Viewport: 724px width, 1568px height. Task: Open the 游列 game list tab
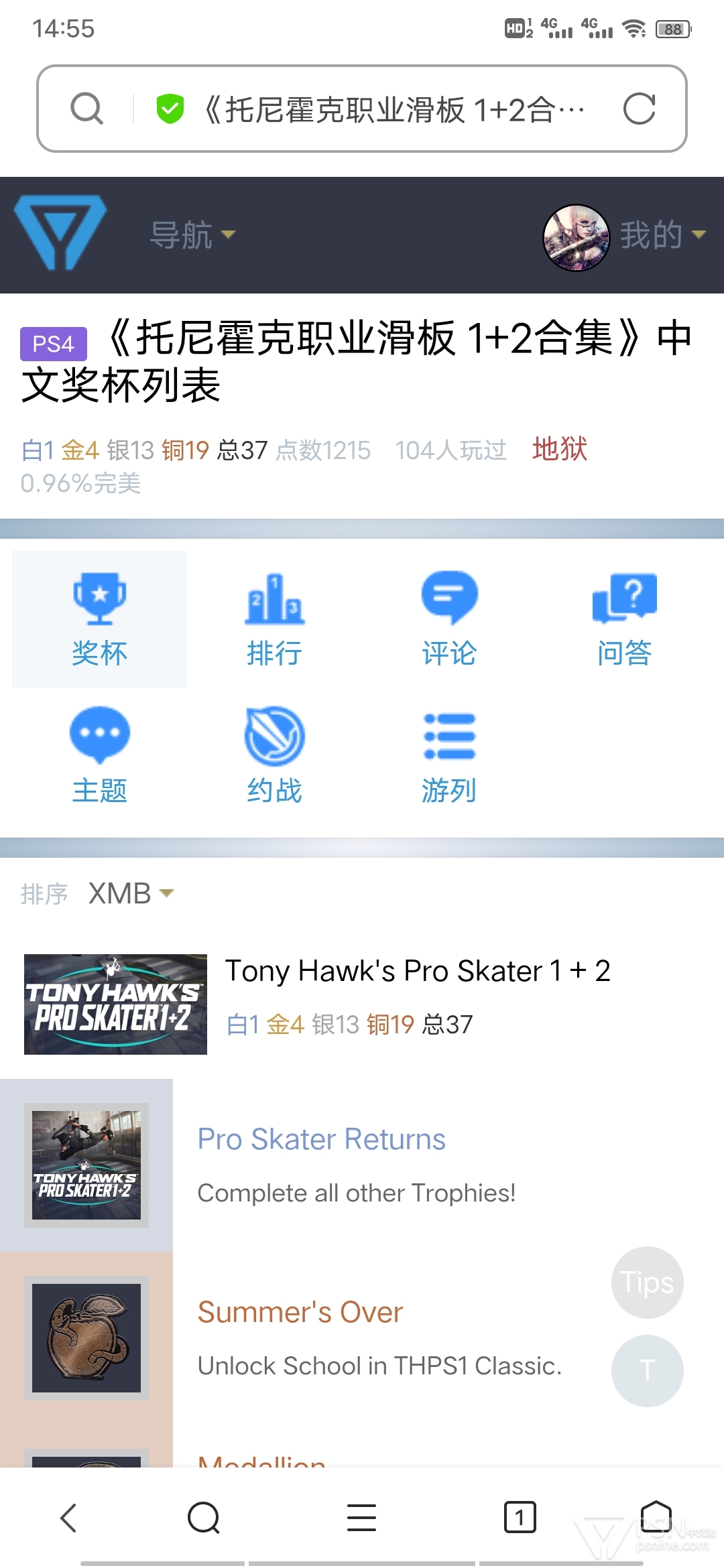(449, 756)
